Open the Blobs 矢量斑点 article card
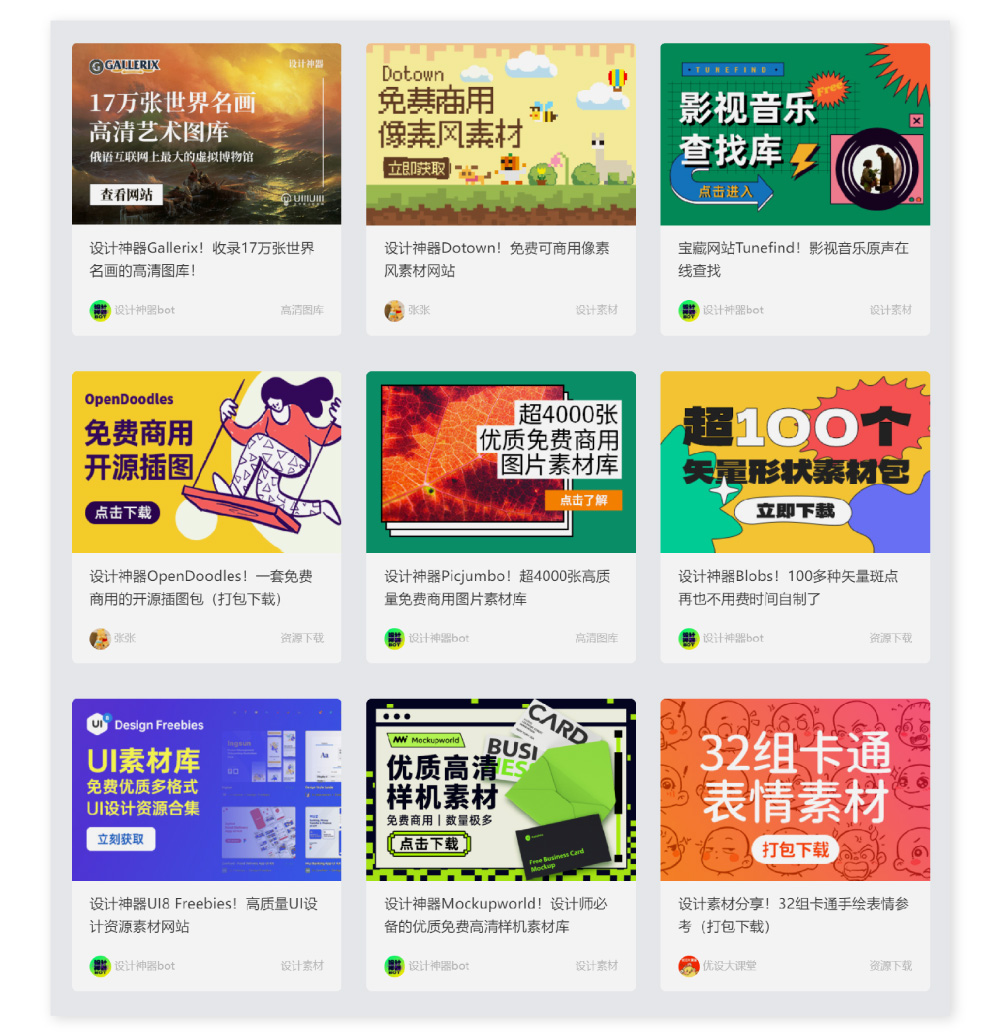1000x1034 pixels. click(794, 462)
